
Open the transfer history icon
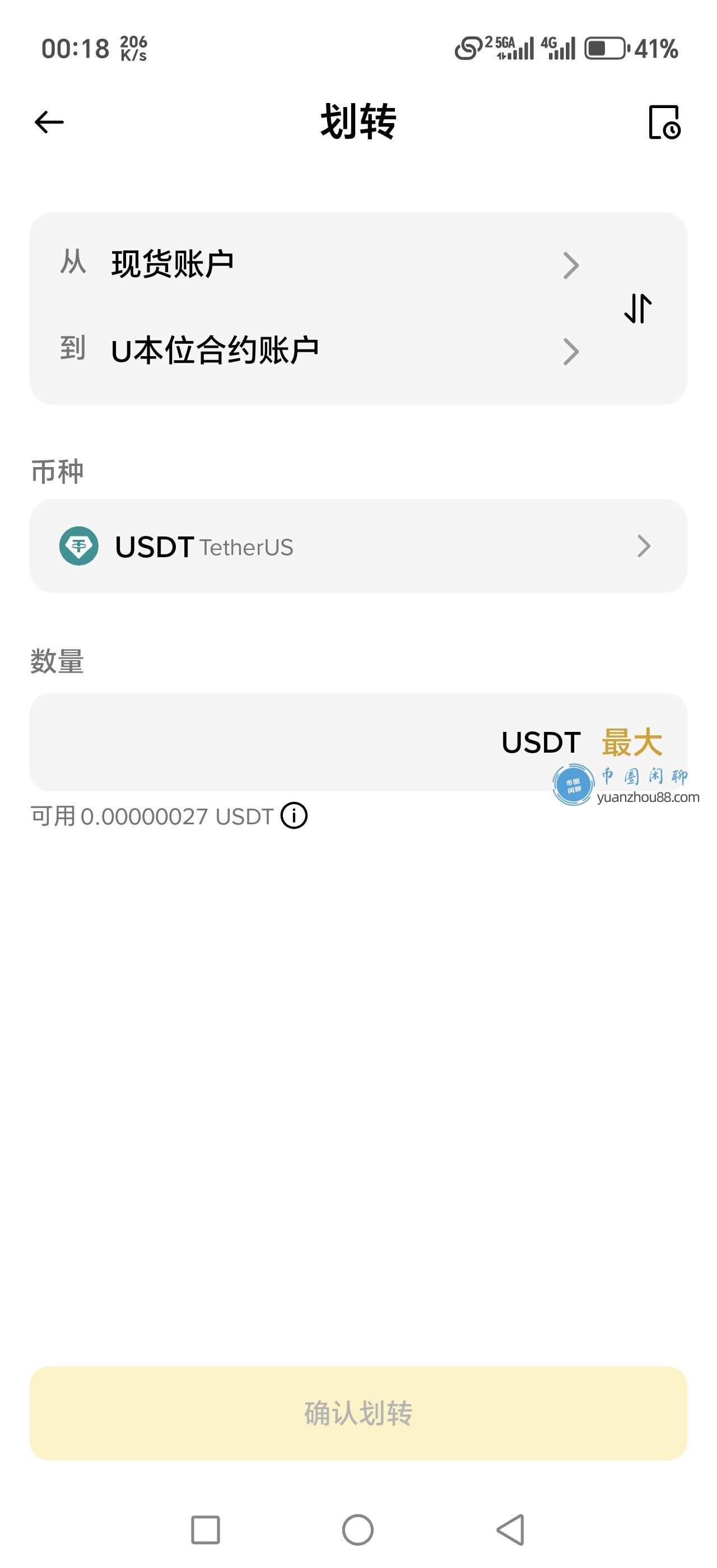point(664,122)
